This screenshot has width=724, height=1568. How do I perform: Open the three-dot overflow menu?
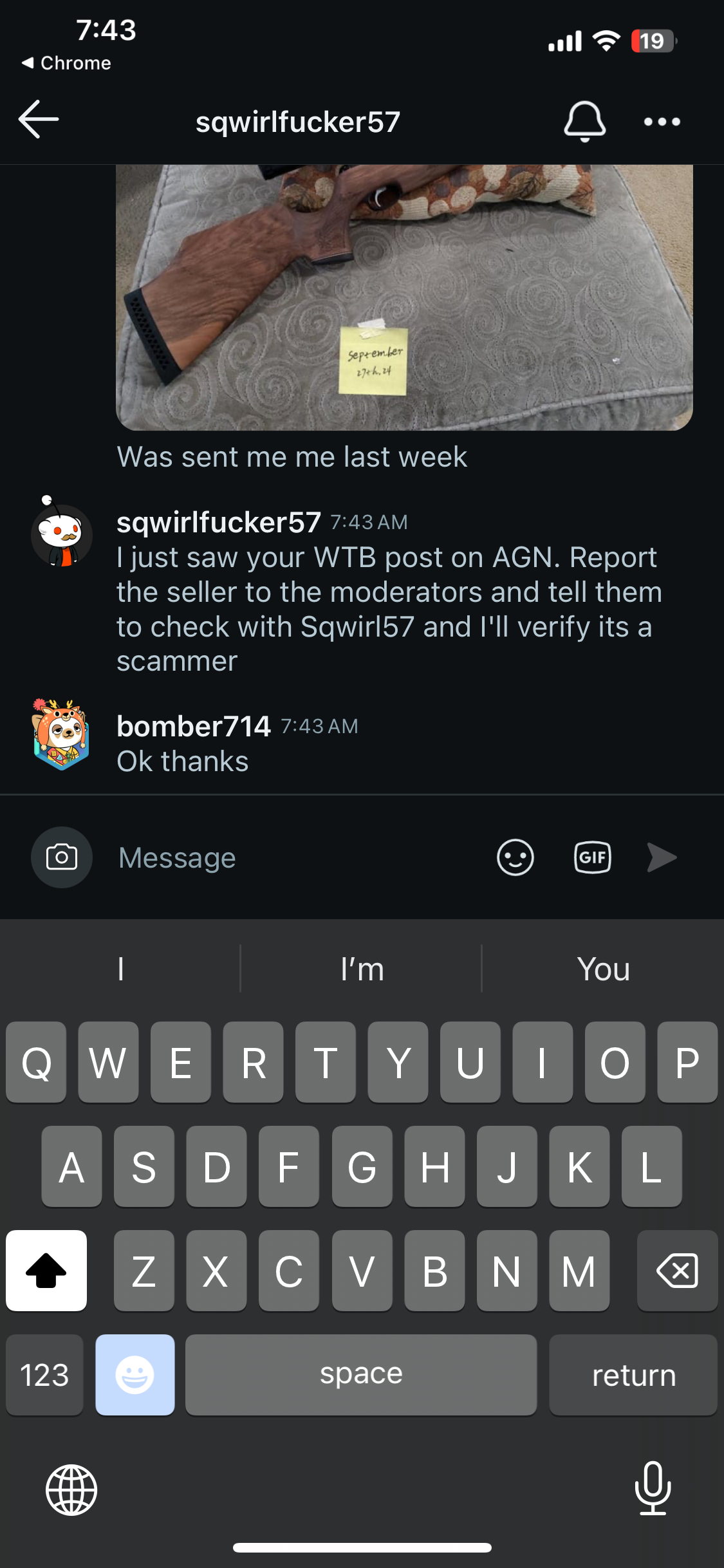coord(662,122)
